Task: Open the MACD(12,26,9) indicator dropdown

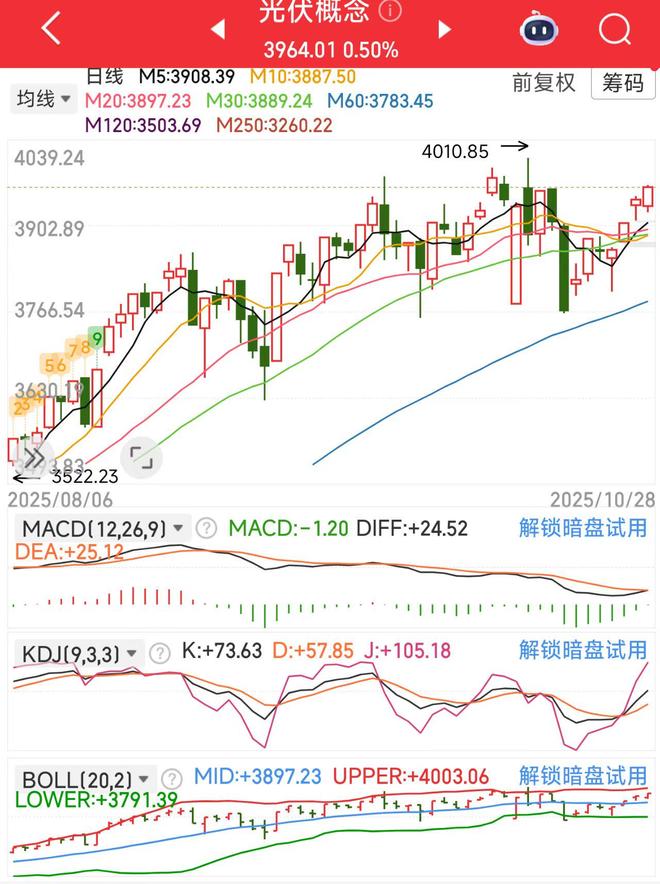Action: pos(104,528)
